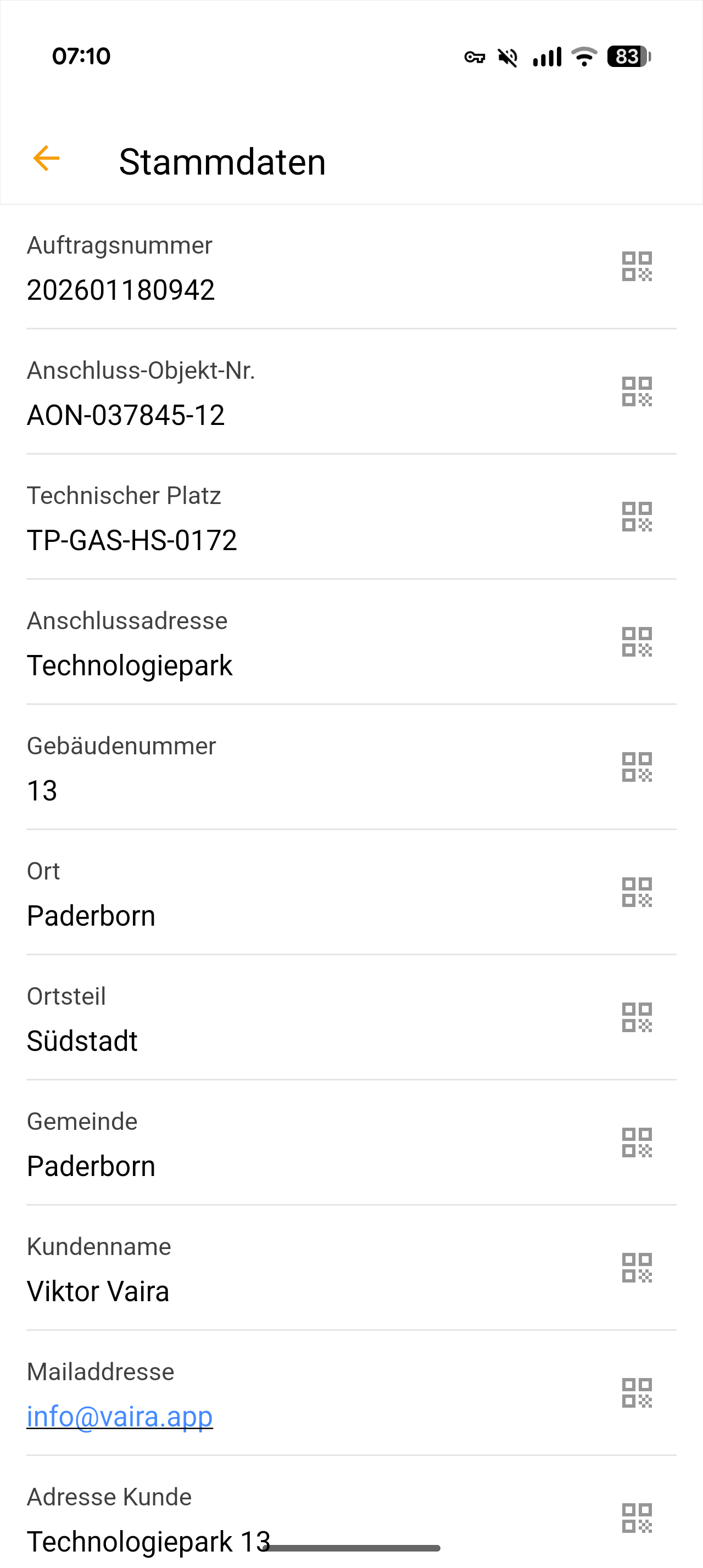
Task: Scan a code into Anschlussadresse
Action: (x=637, y=642)
